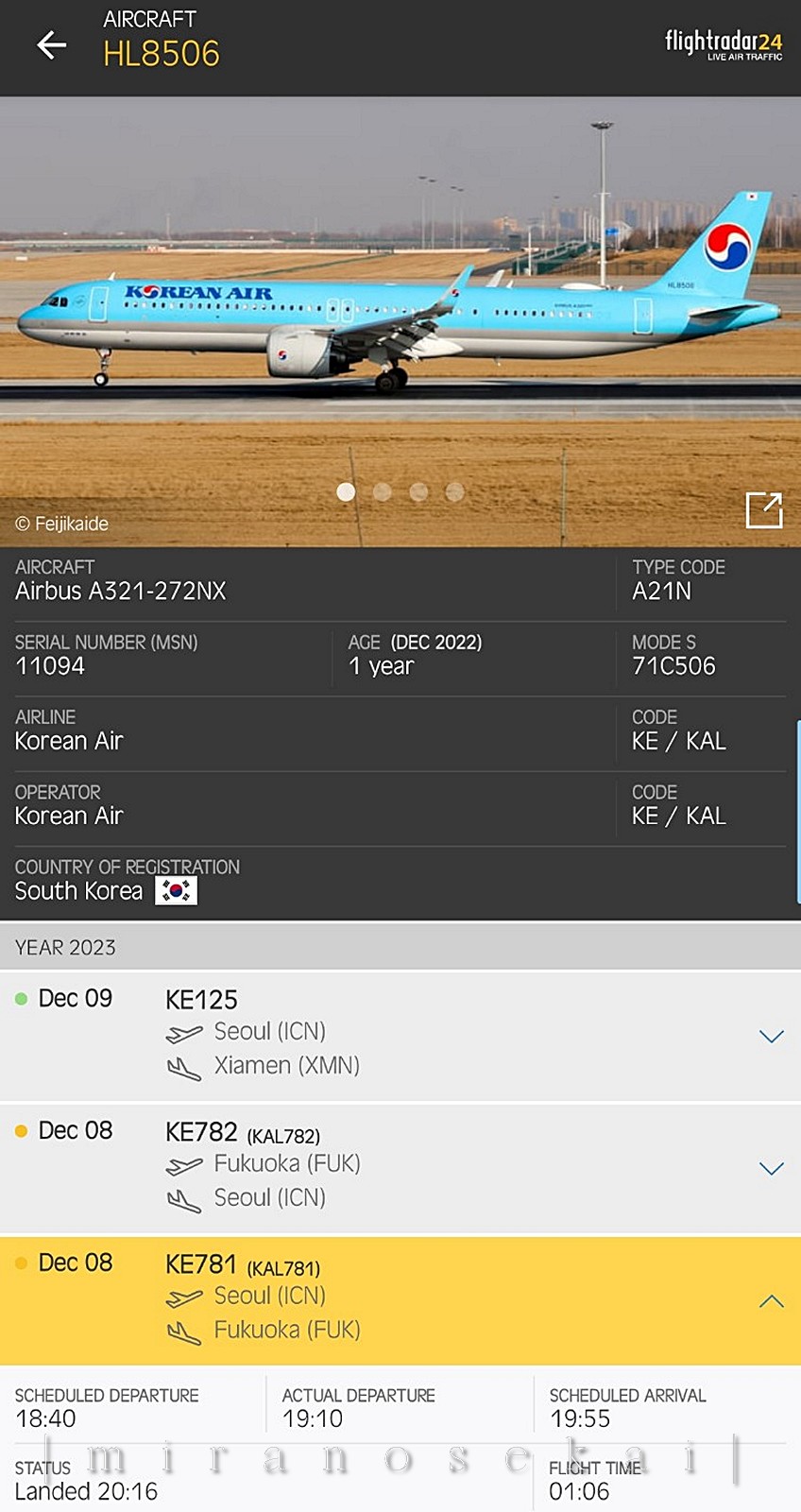Select the second photo indicator dot
The width and height of the screenshot is (801, 1512).
pyautogui.click(x=383, y=491)
